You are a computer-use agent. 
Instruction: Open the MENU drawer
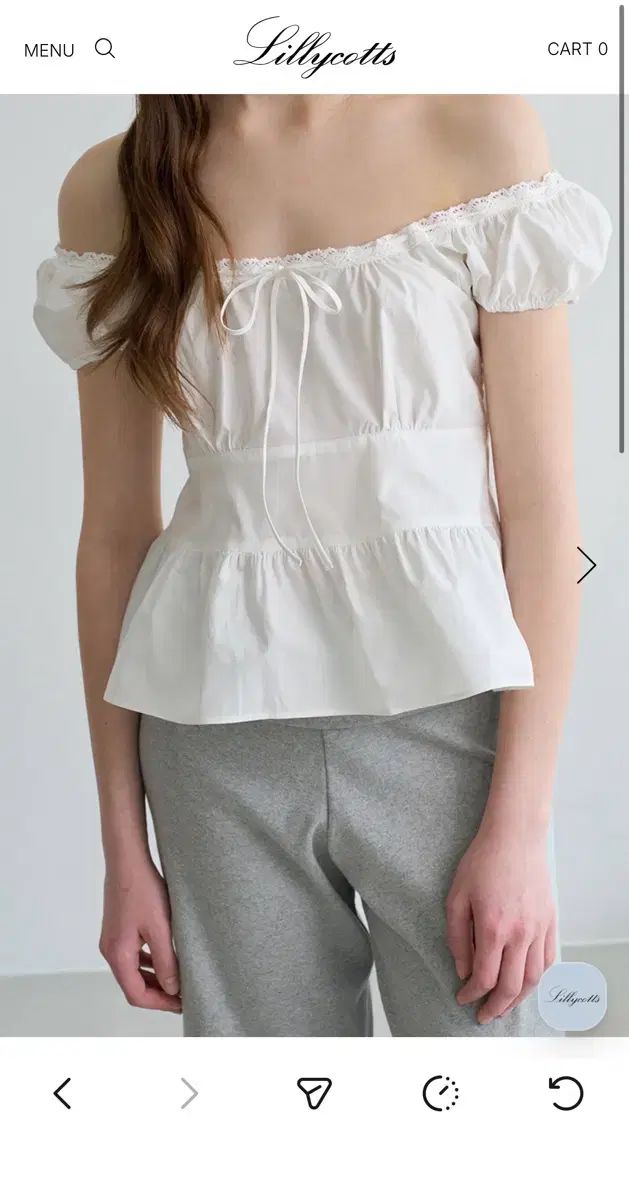tap(49, 50)
